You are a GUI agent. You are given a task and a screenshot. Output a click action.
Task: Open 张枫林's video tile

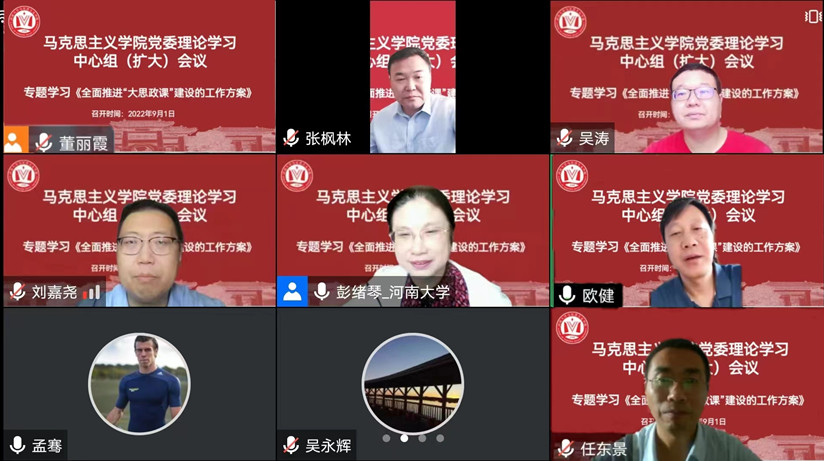(x=412, y=75)
